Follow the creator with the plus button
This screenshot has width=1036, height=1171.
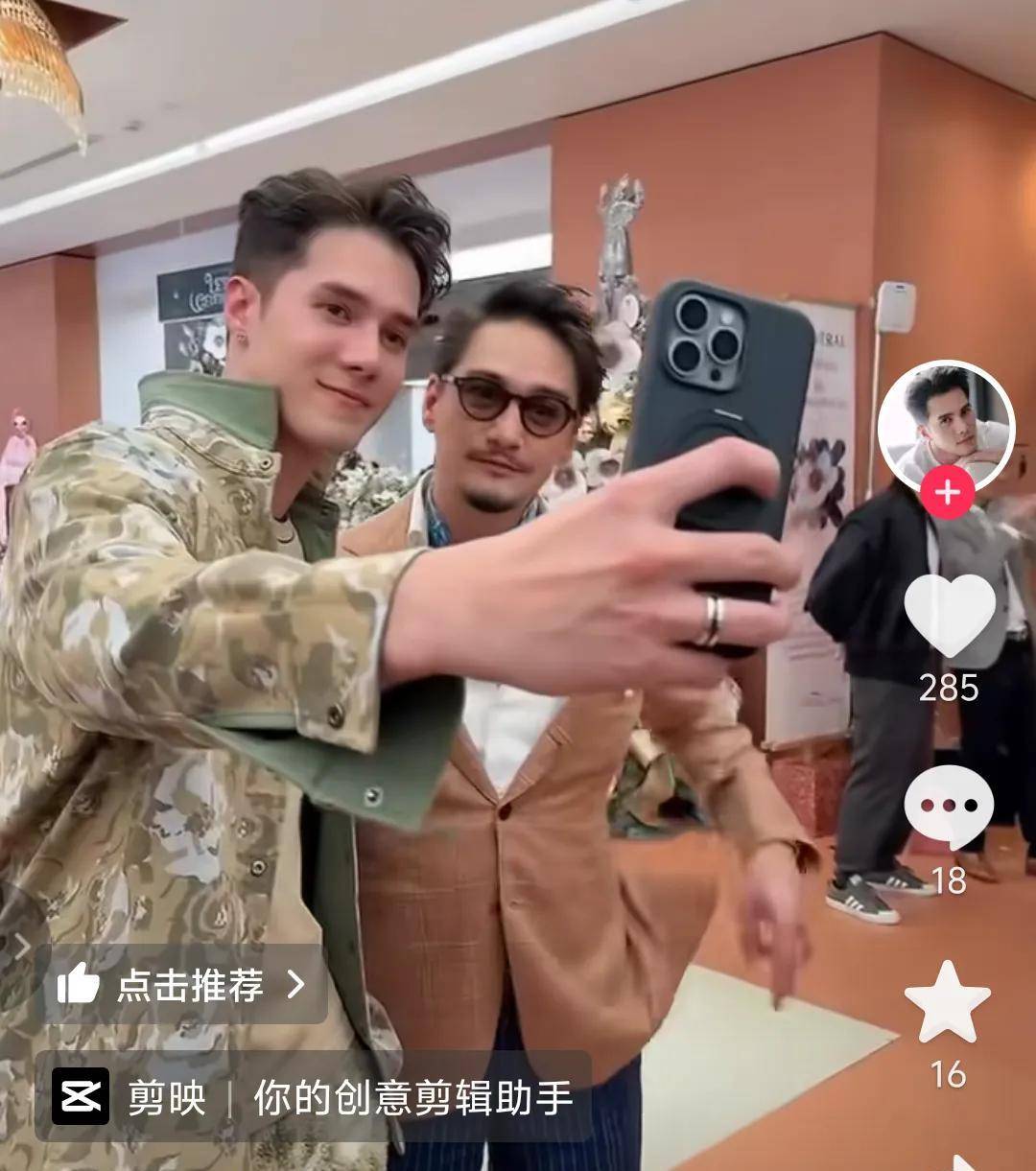pos(947,493)
